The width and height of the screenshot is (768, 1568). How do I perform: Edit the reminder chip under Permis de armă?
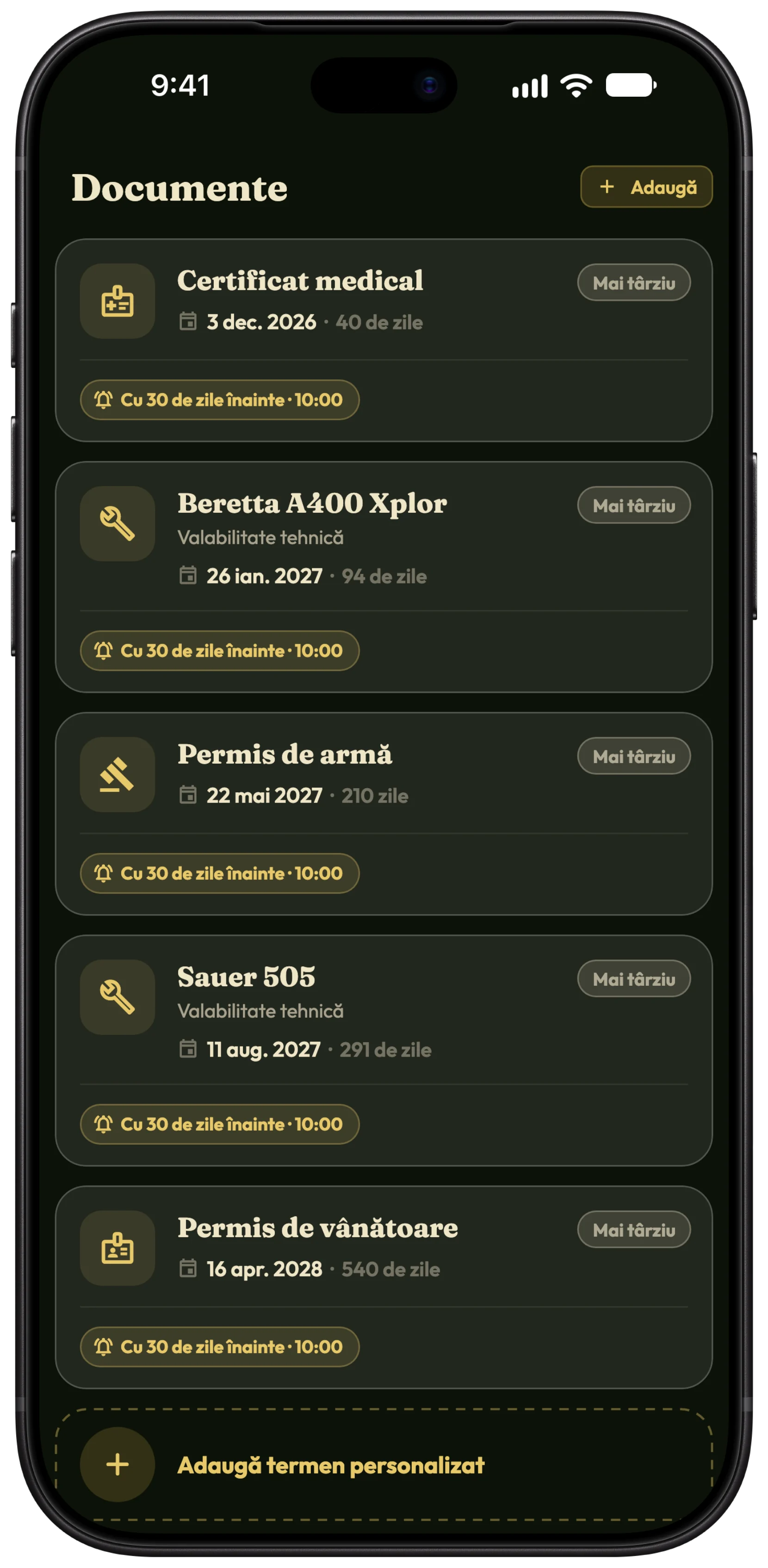220,873
